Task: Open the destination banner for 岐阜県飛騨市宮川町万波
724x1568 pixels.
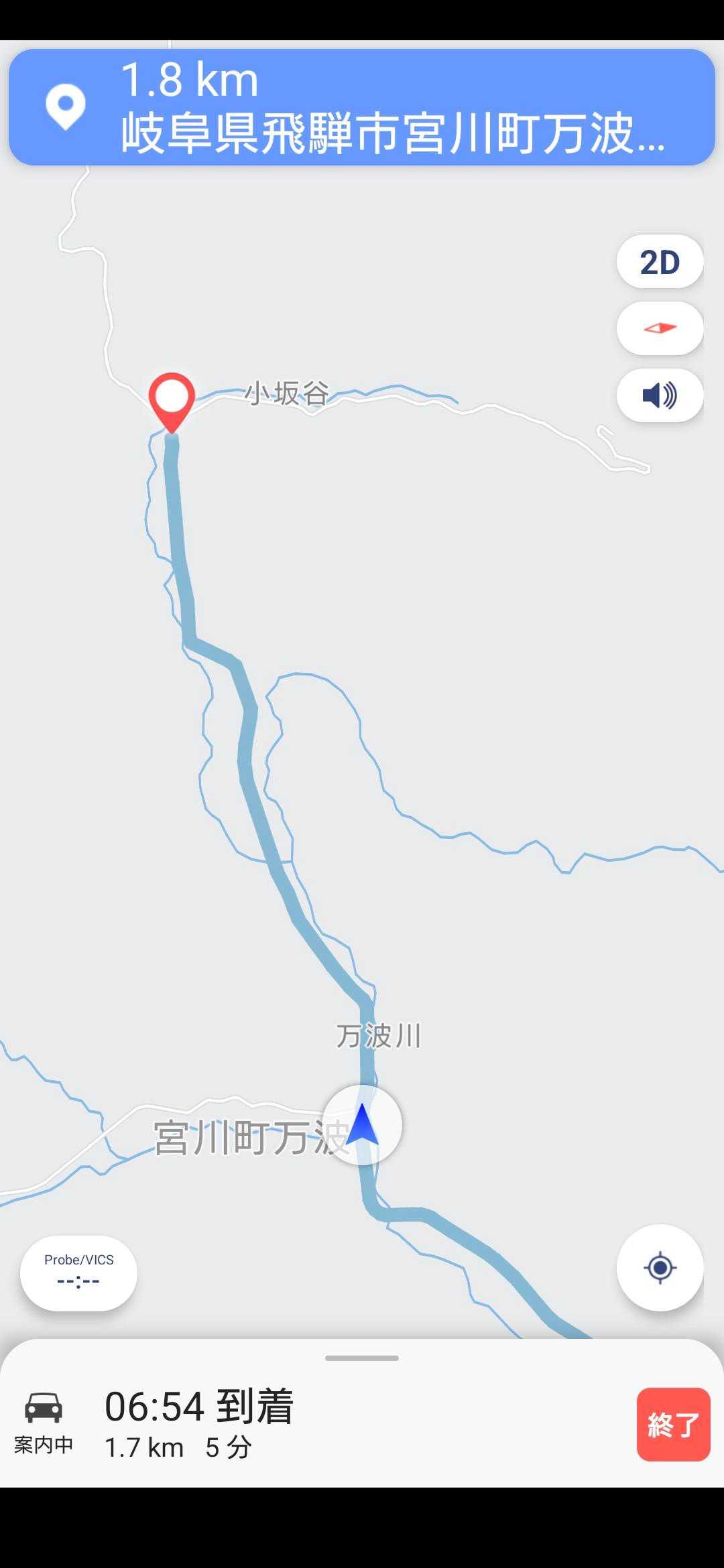Action: pyautogui.click(x=362, y=107)
